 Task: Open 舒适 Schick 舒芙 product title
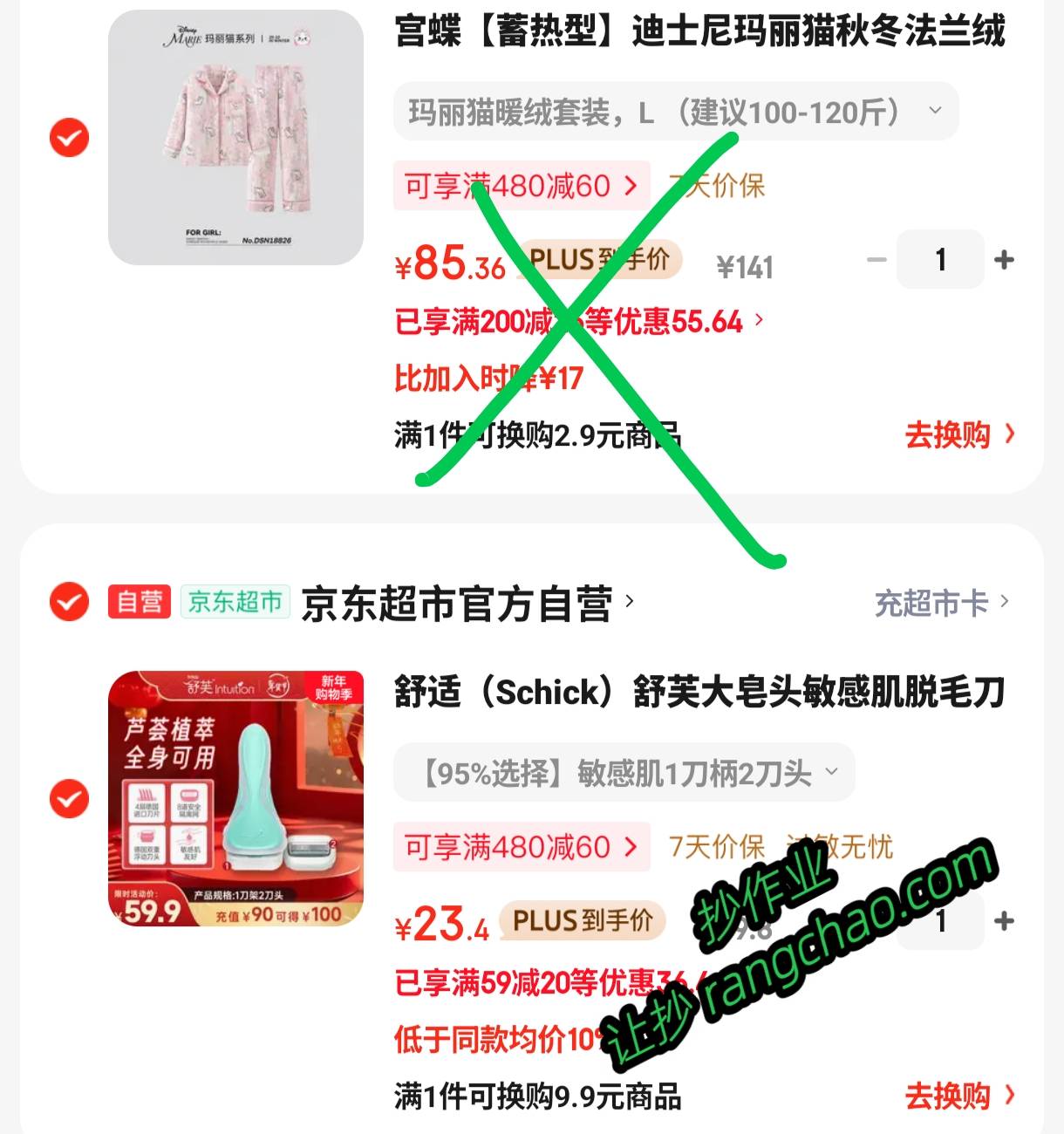tap(699, 693)
